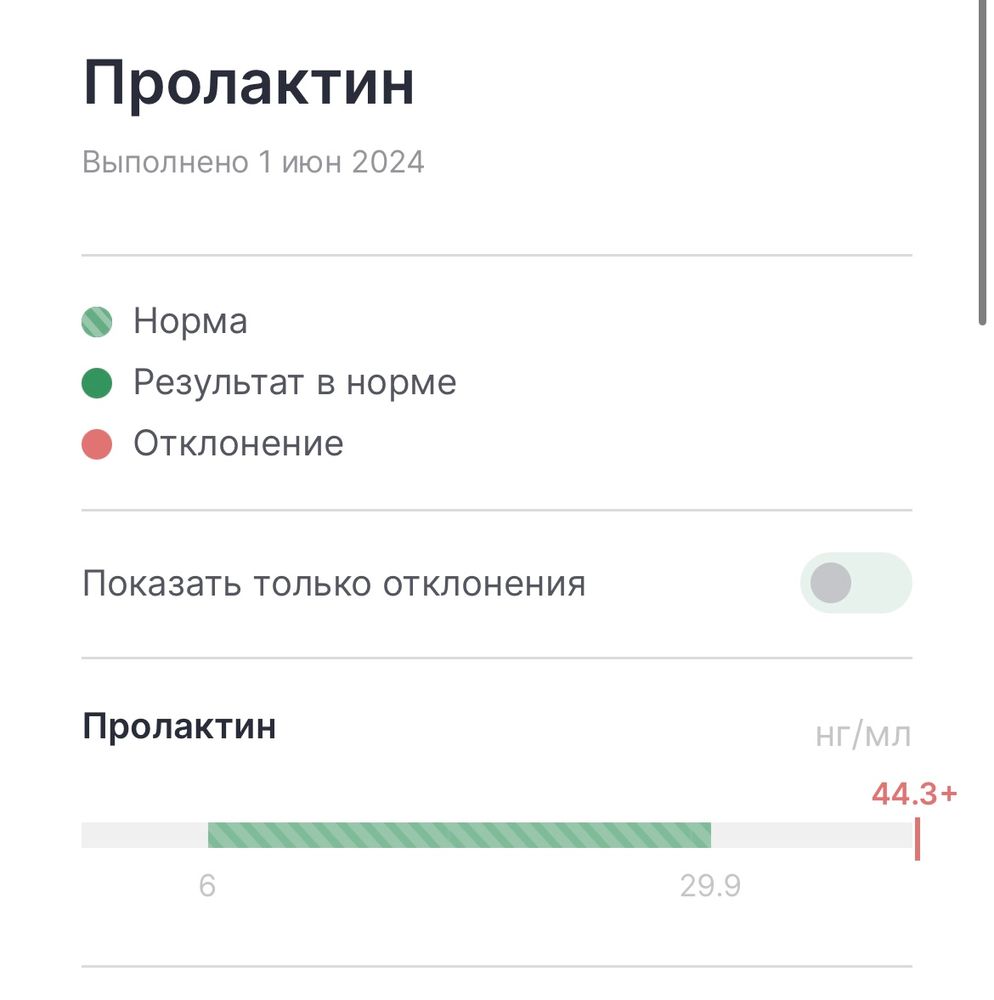Select the solid green Результат в норме circle
The height and width of the screenshot is (1000, 994).
pos(97,381)
